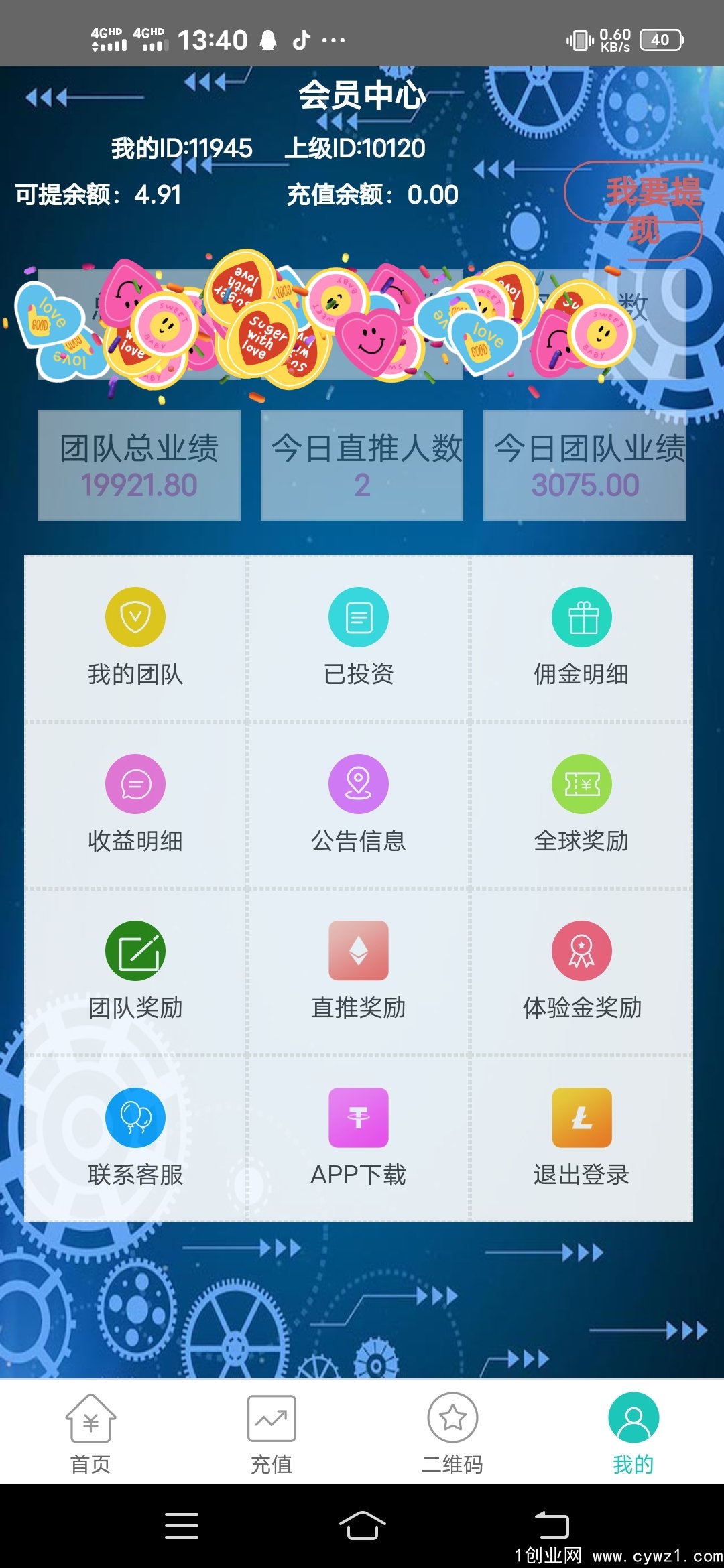View 体验金奖励 trial bonus rewards
The image size is (724, 1568).
(581, 971)
